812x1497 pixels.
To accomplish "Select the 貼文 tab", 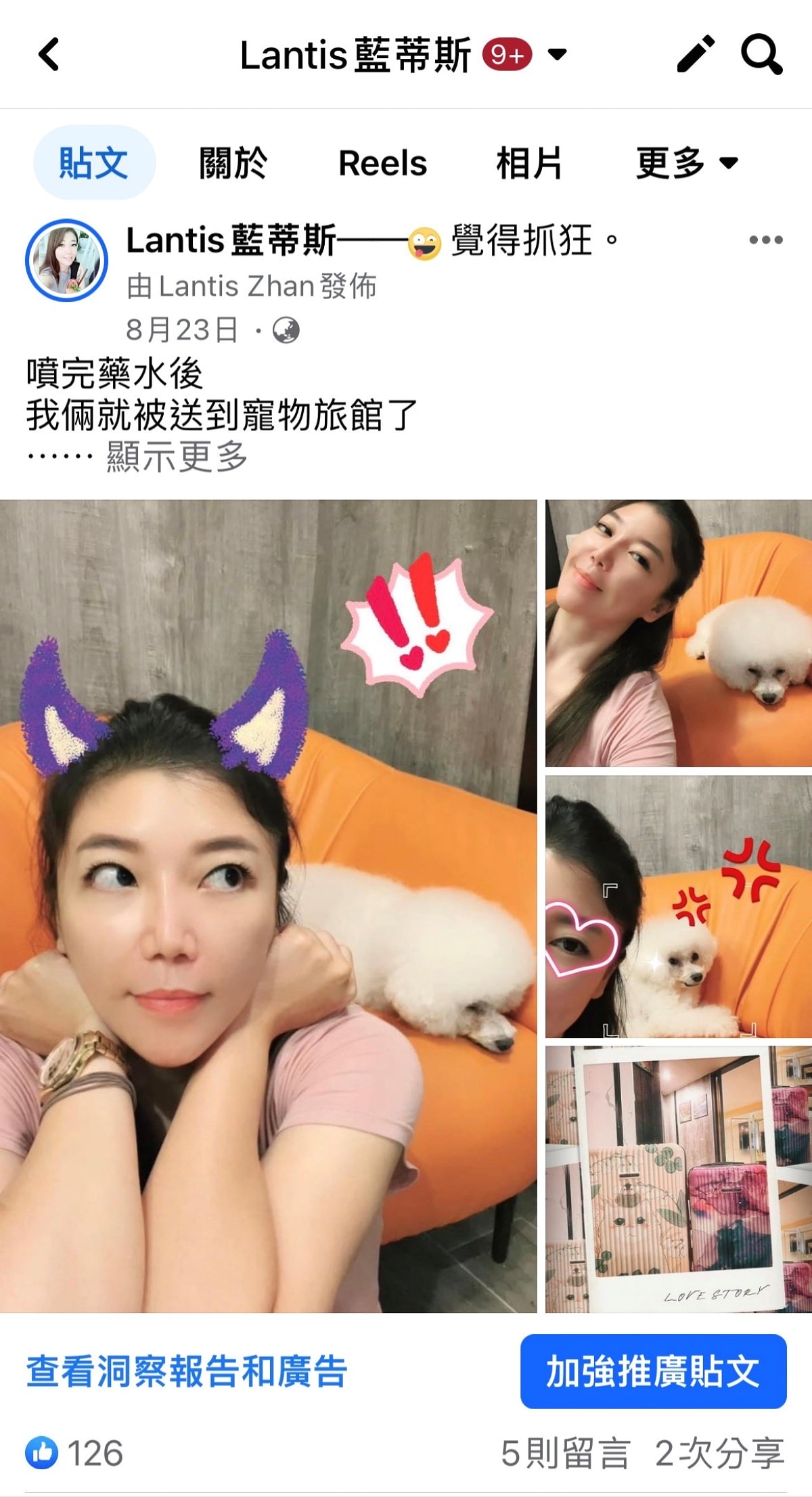I will click(94, 163).
